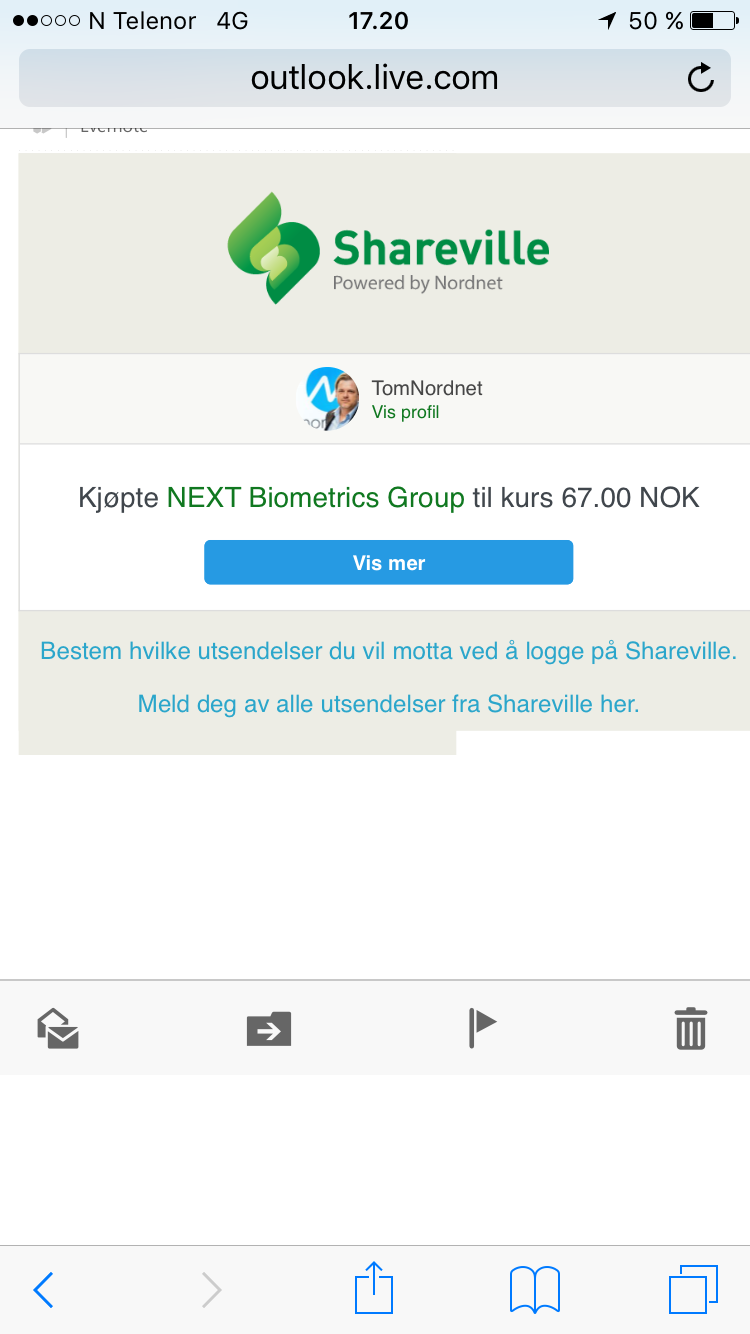
Task: Show open Safari tabs
Action: pos(693,1290)
